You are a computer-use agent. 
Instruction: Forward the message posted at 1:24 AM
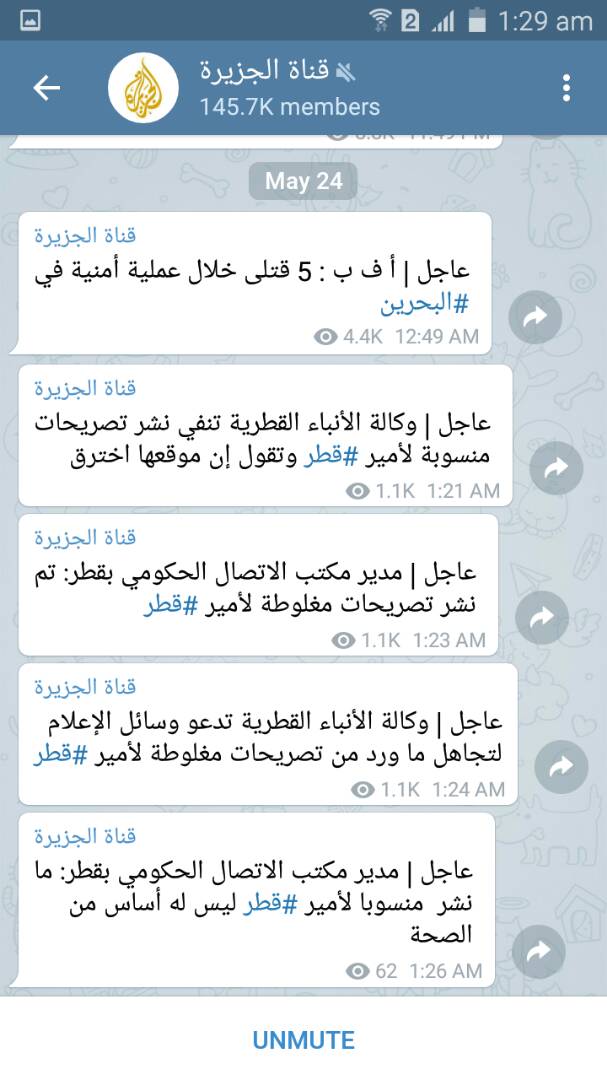(x=562, y=767)
